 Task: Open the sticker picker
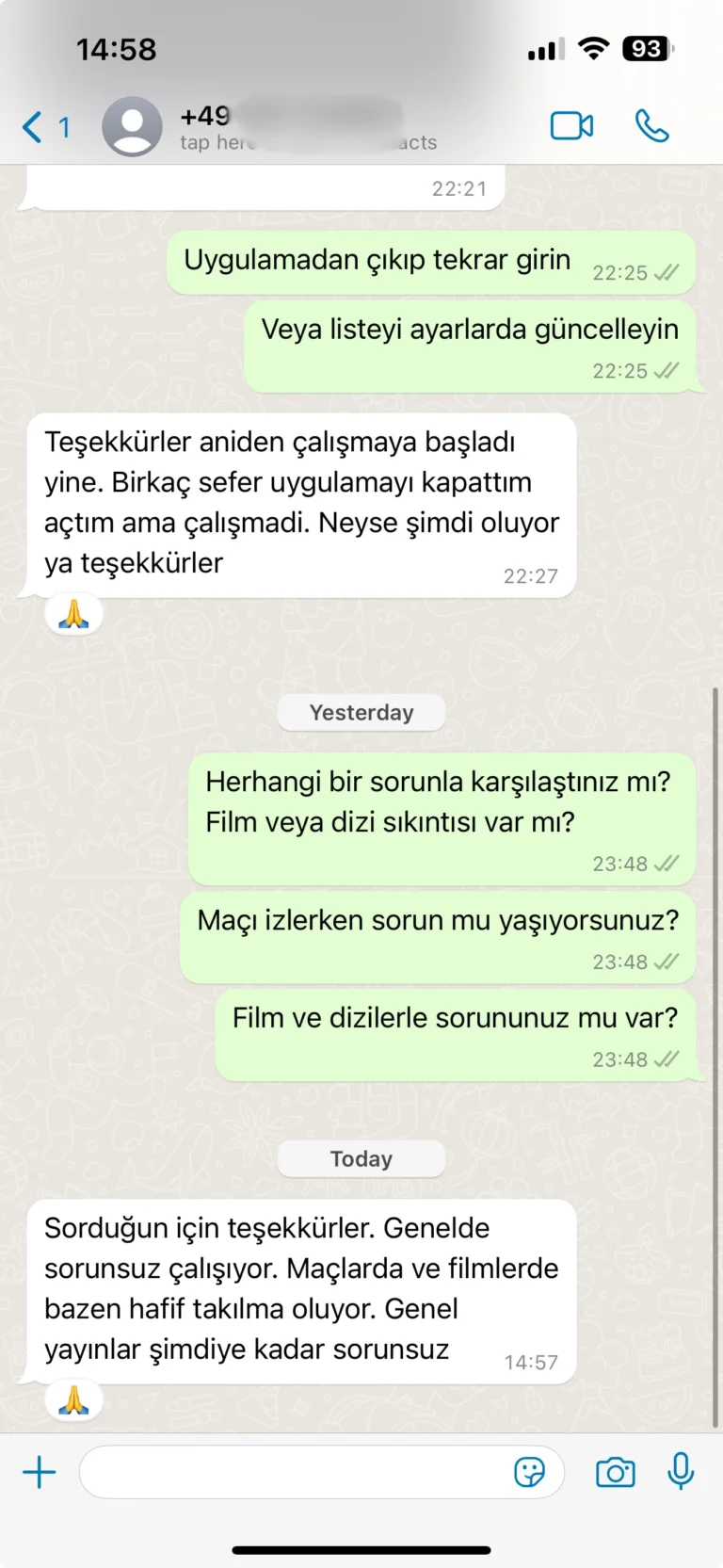529,1472
